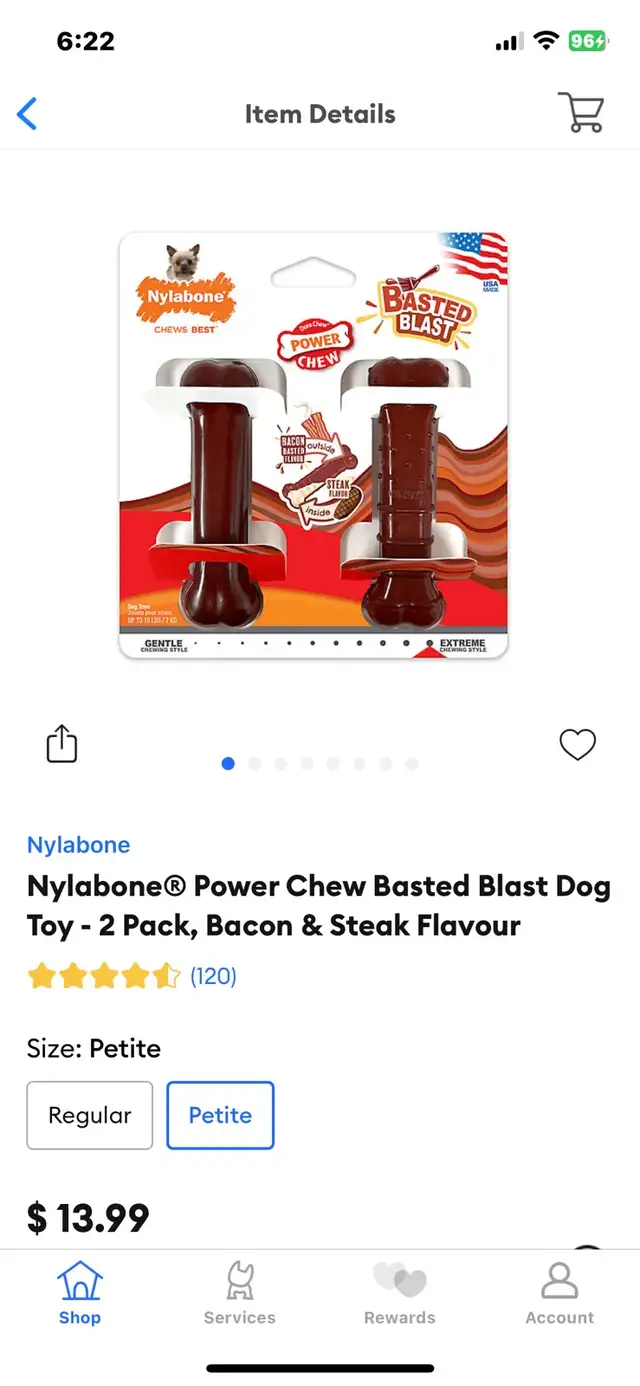
Task: Open the shopping cart
Action: 581,112
